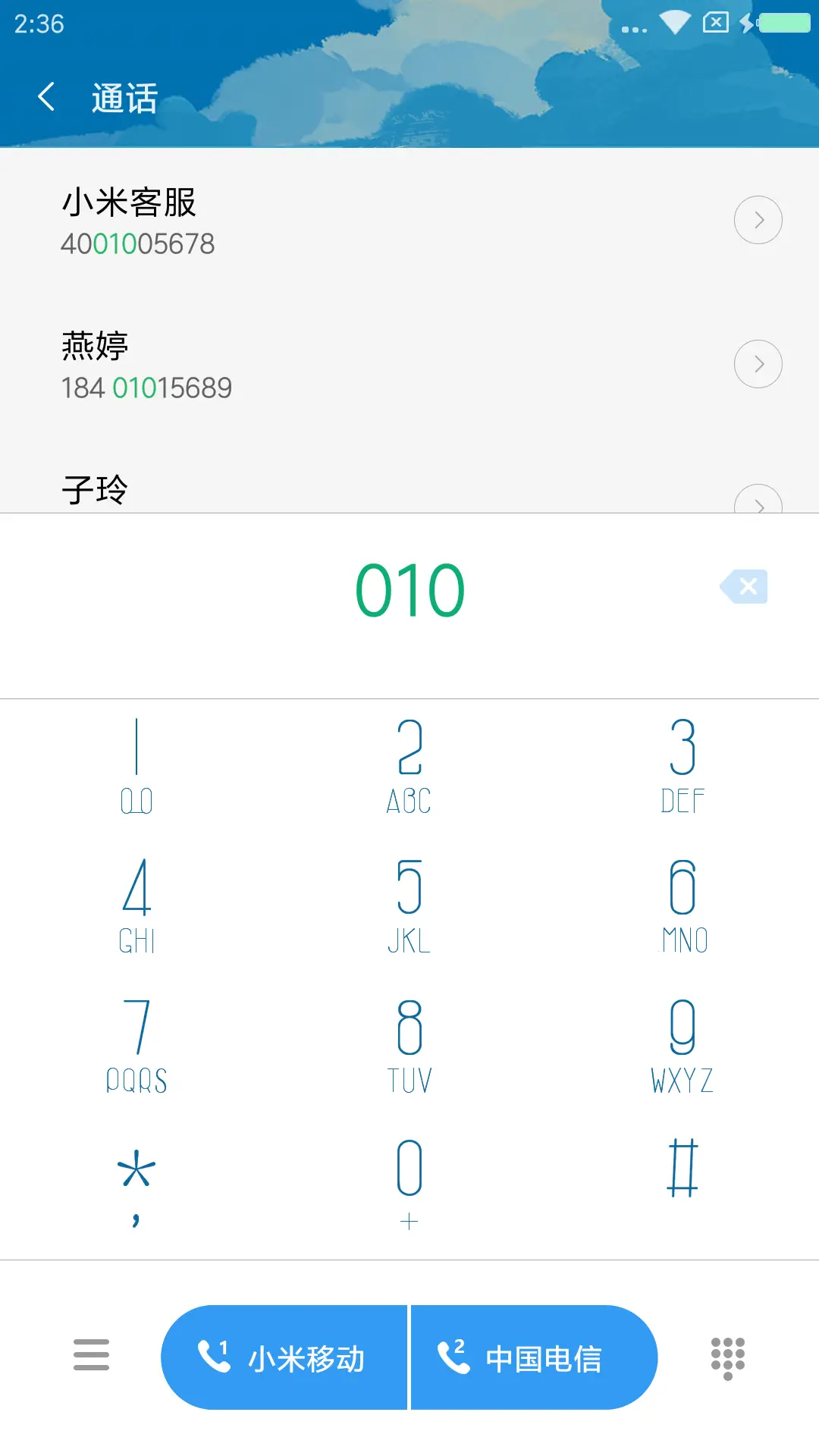
Task: Tap the Wi-Fi icon in the status bar
Action: pyautogui.click(x=674, y=20)
